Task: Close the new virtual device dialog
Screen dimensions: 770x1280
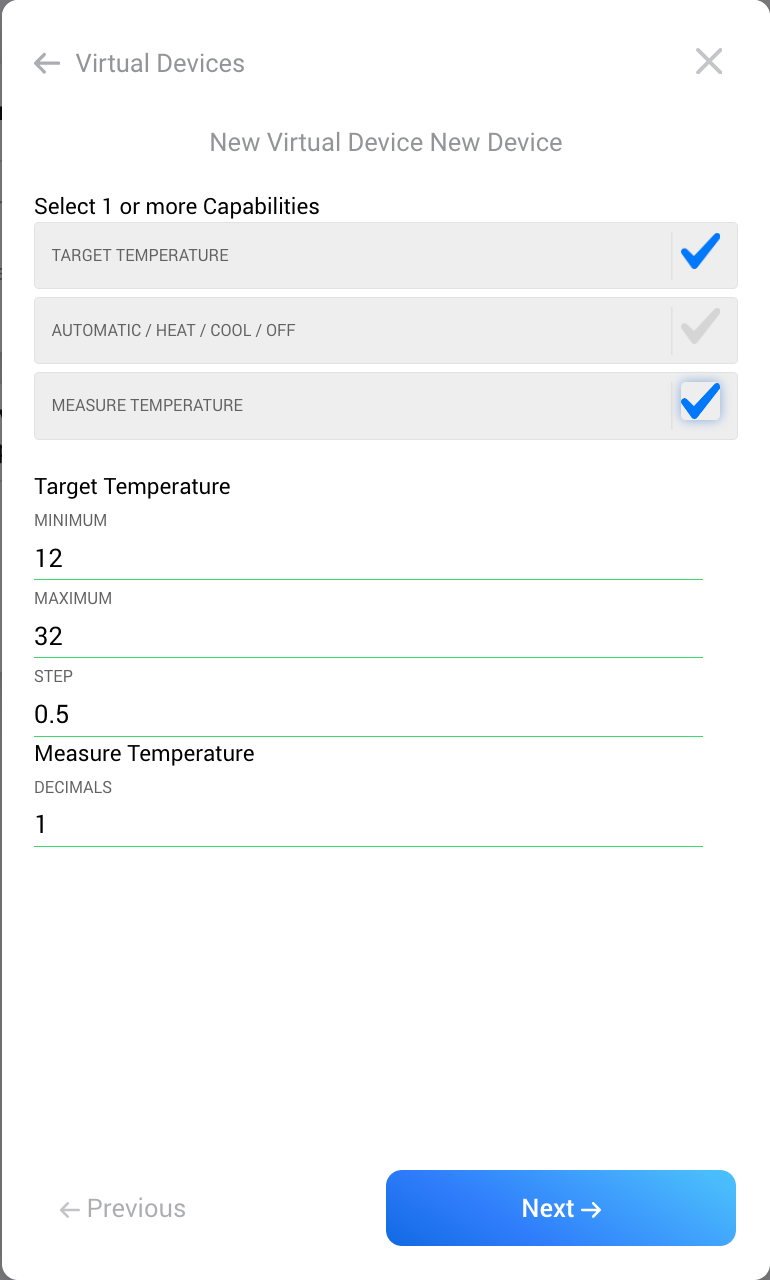Action: coord(709,62)
